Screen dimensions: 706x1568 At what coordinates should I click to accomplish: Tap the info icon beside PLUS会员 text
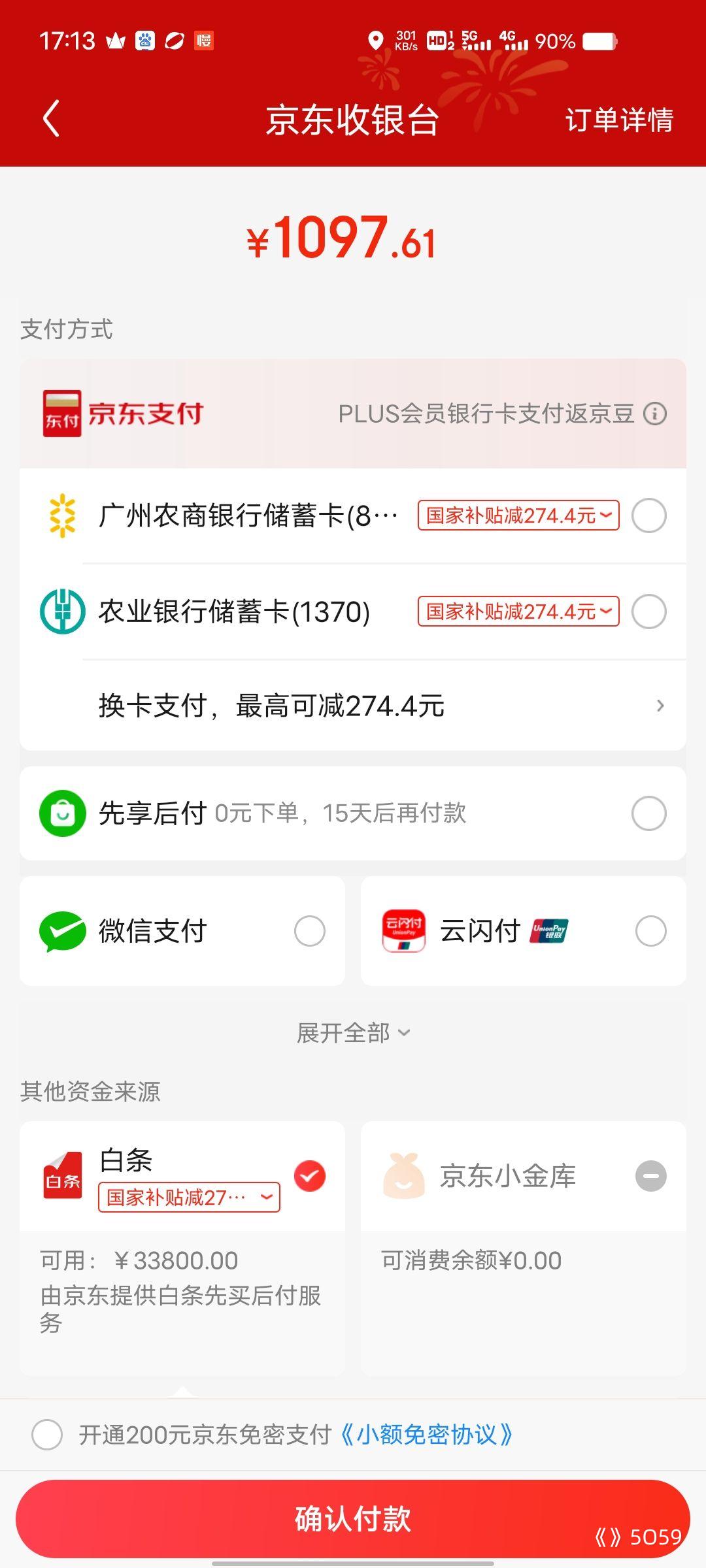coord(655,414)
